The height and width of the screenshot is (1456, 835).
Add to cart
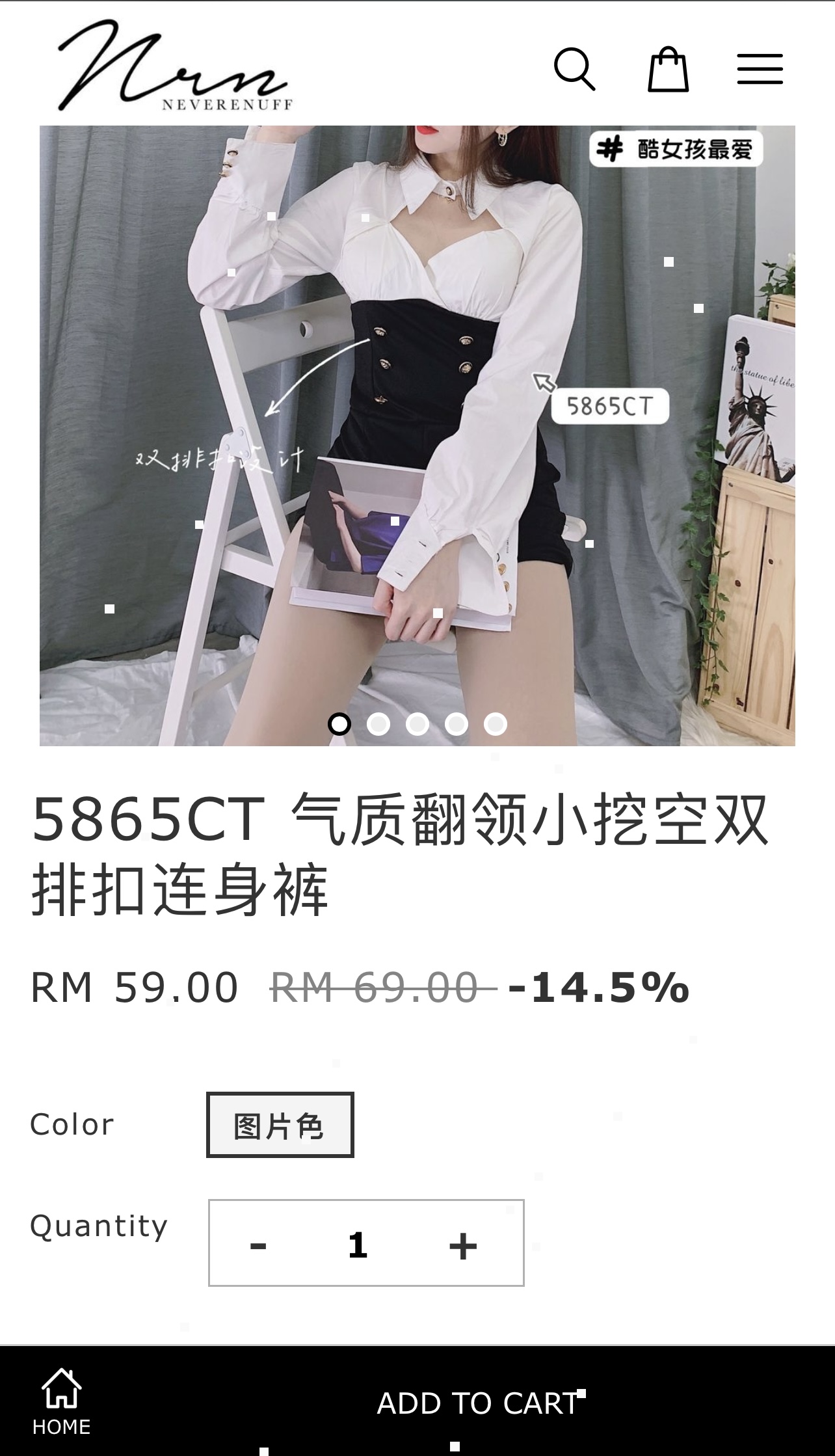pyautogui.click(x=478, y=1403)
